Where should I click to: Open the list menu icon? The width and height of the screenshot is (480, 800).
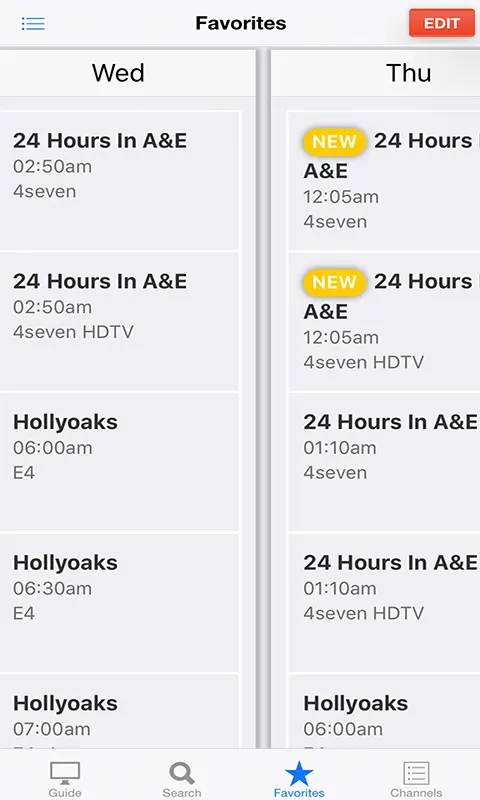pyautogui.click(x=33, y=23)
